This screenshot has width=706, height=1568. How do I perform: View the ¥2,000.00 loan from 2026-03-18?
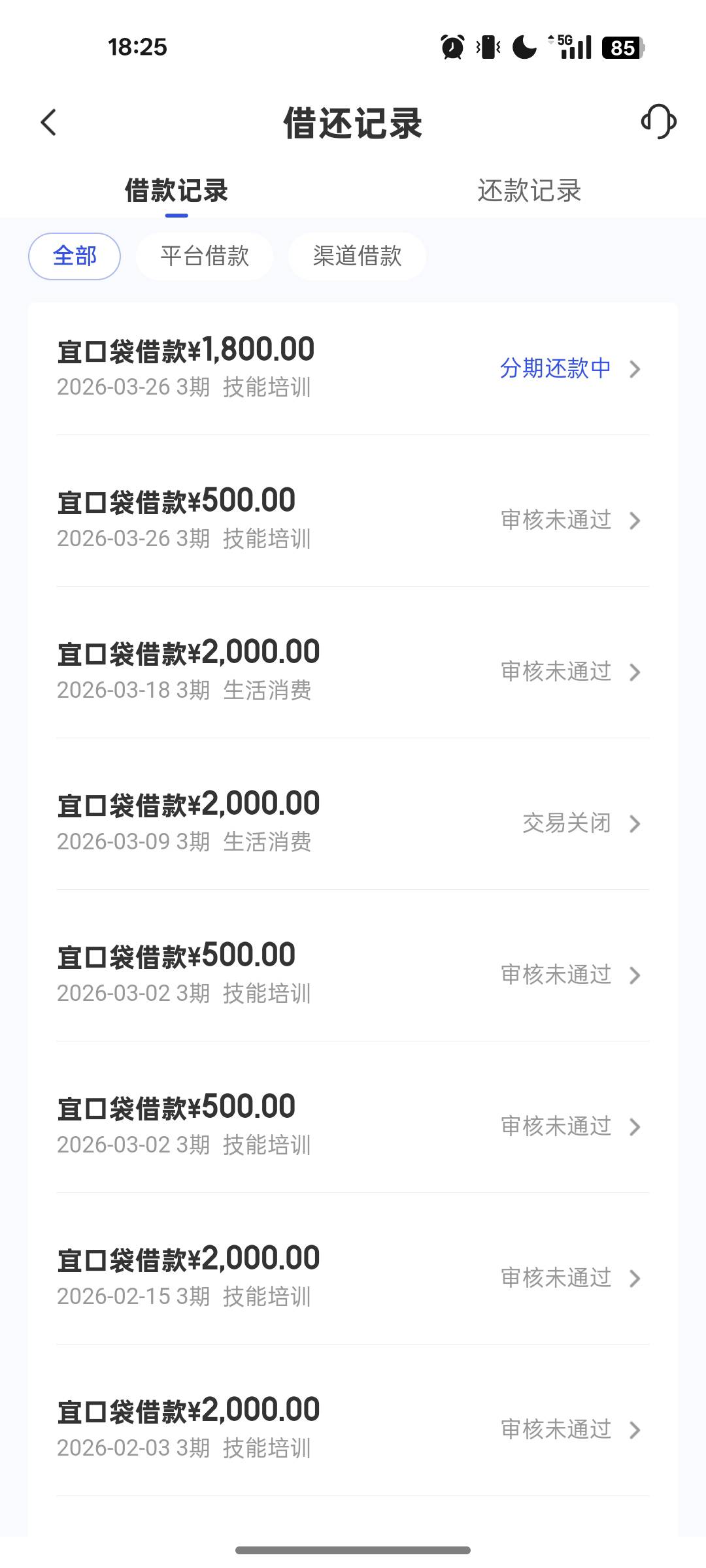(x=353, y=671)
